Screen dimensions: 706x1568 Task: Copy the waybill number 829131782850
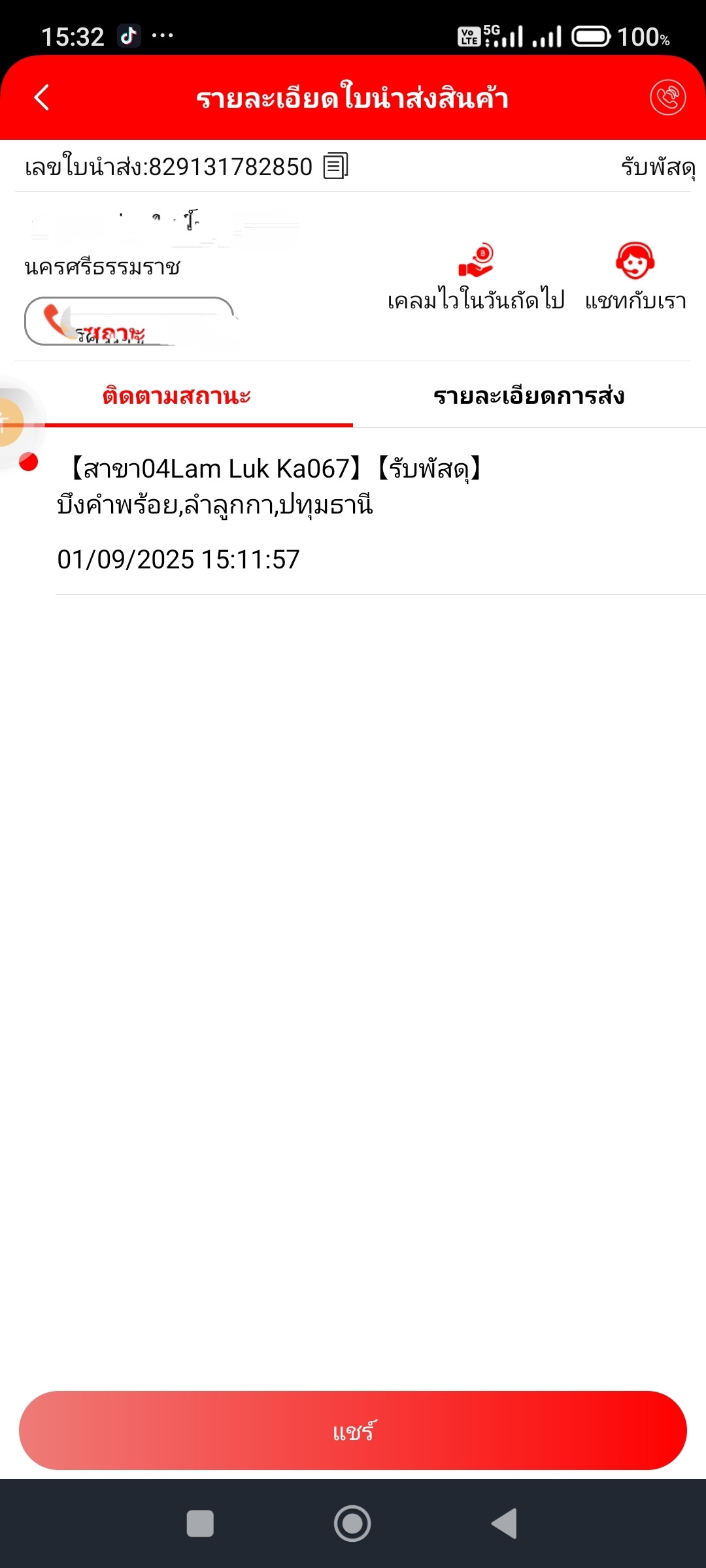(336, 166)
